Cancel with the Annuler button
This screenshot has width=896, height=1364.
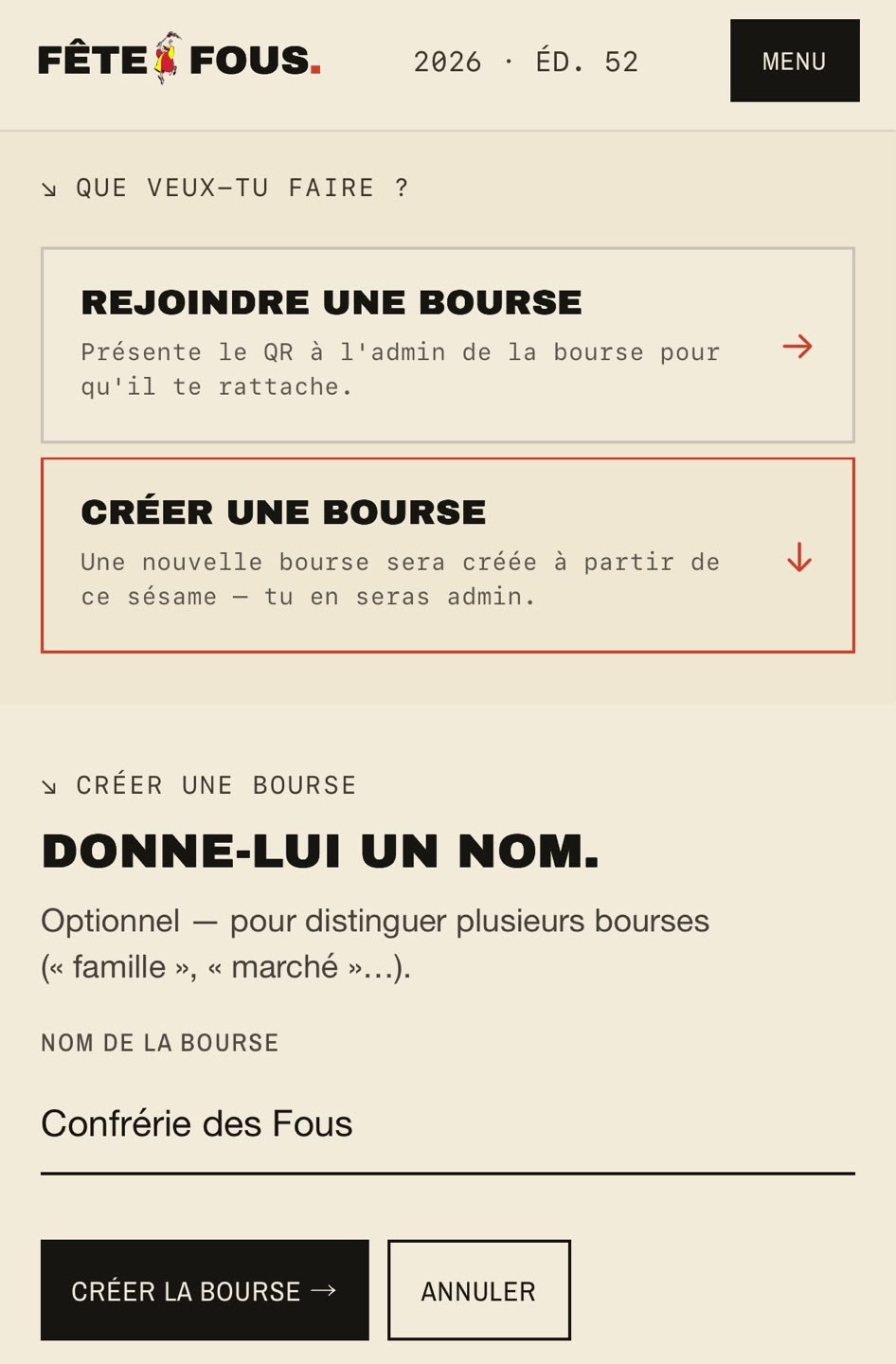pos(478,1290)
